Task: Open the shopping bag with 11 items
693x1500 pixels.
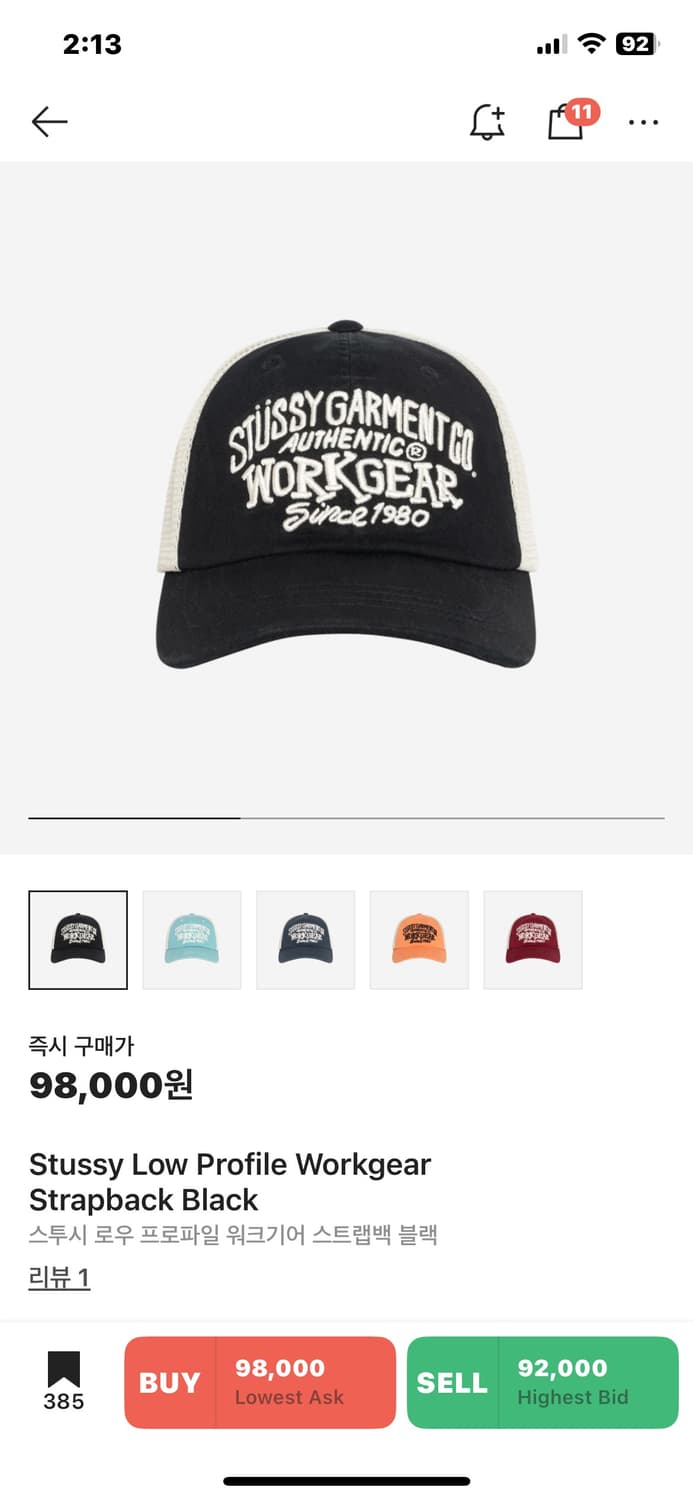Action: 566,122
